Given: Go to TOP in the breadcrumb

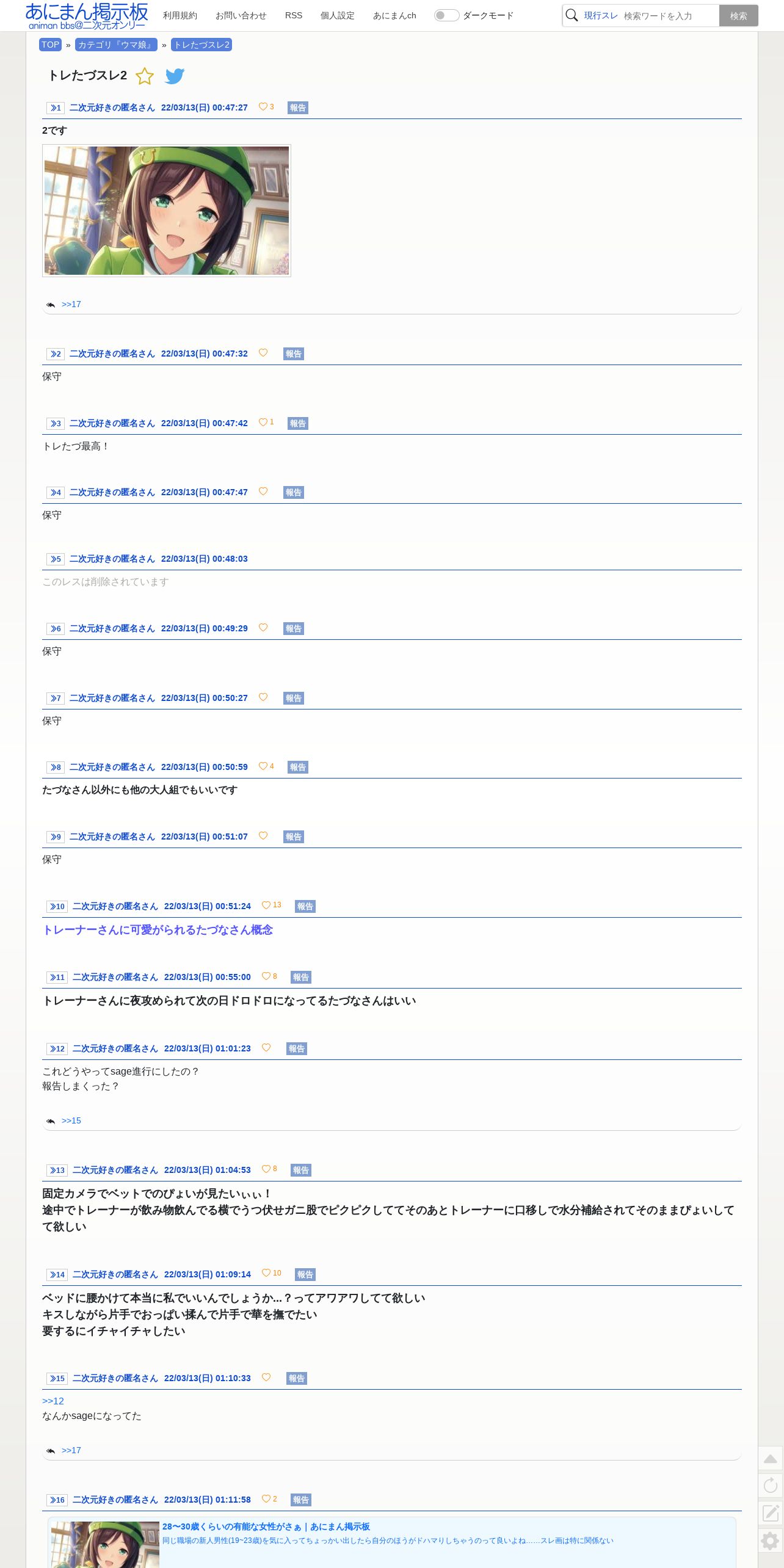Looking at the screenshot, I should (50, 45).
